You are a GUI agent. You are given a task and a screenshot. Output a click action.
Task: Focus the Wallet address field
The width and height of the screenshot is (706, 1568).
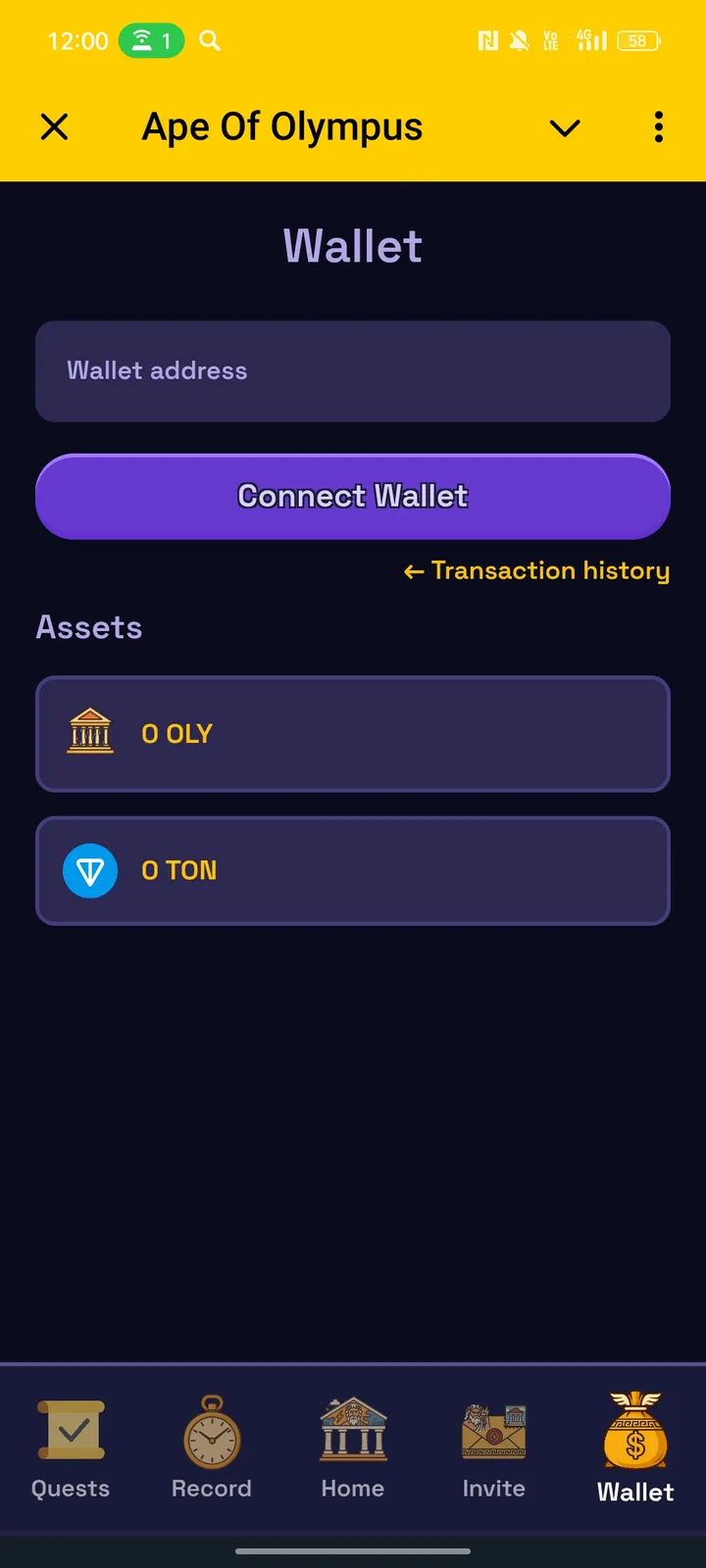(x=353, y=371)
